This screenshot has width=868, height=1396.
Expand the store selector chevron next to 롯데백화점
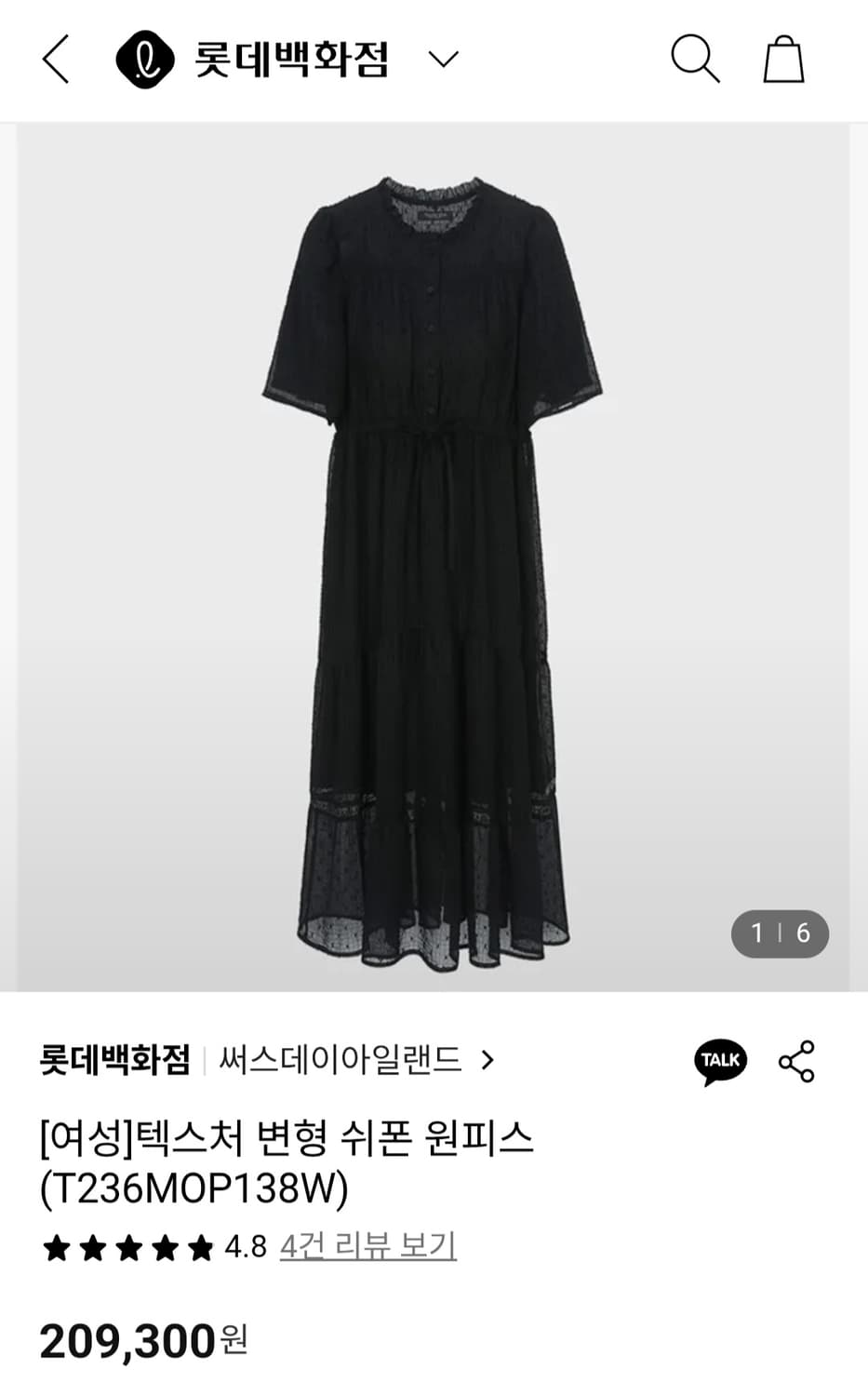click(444, 59)
